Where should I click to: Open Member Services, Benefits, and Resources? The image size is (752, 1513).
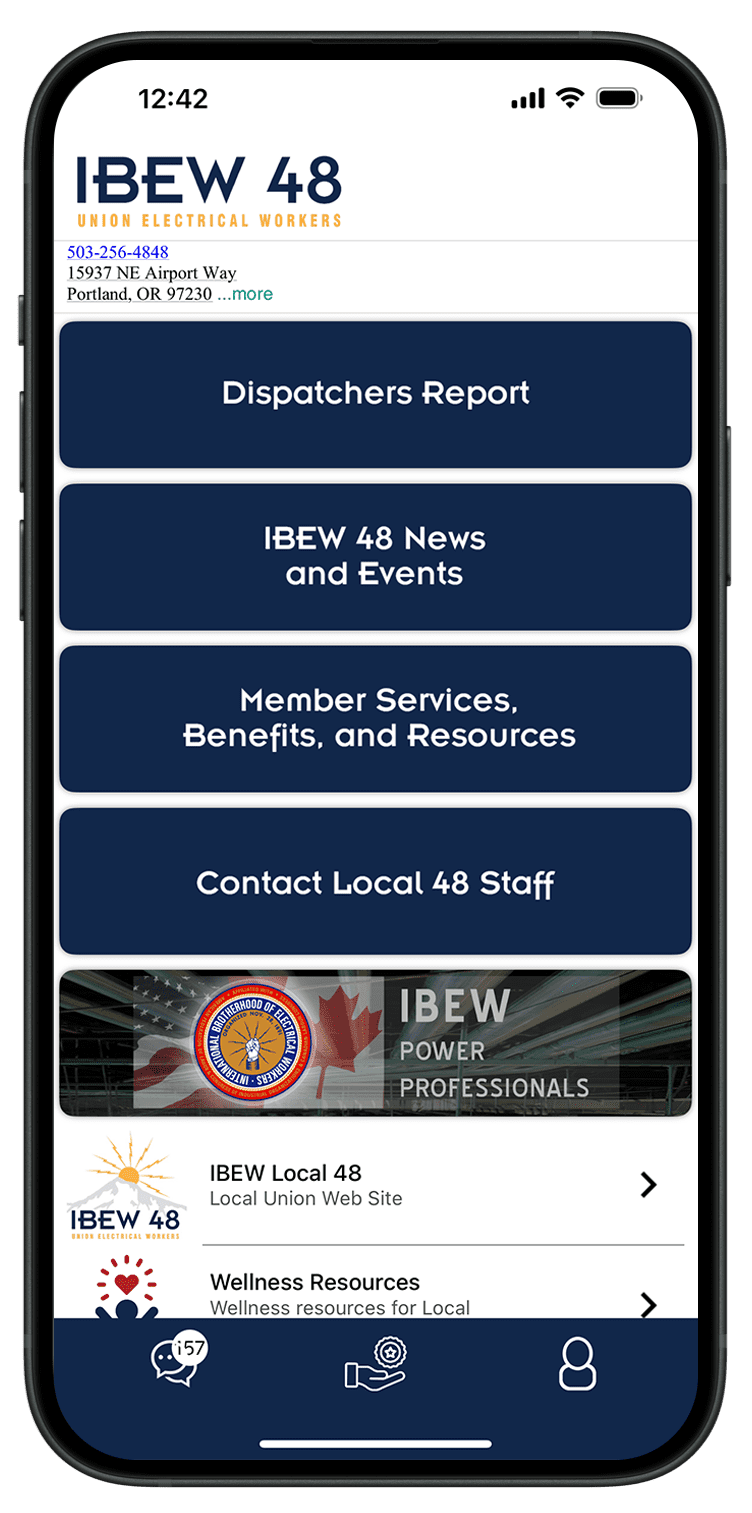375,719
